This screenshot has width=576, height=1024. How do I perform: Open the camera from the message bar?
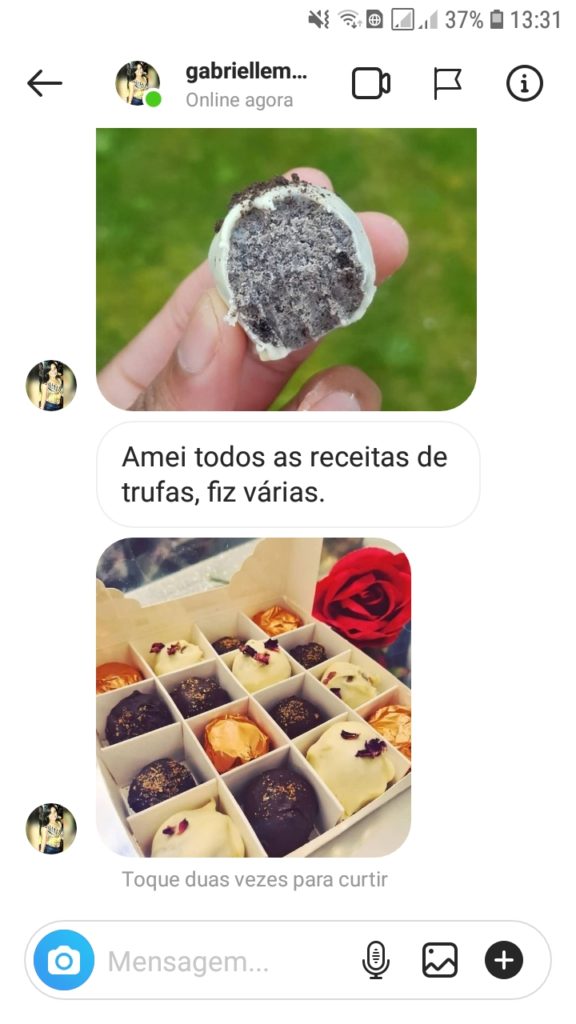[x=64, y=960]
